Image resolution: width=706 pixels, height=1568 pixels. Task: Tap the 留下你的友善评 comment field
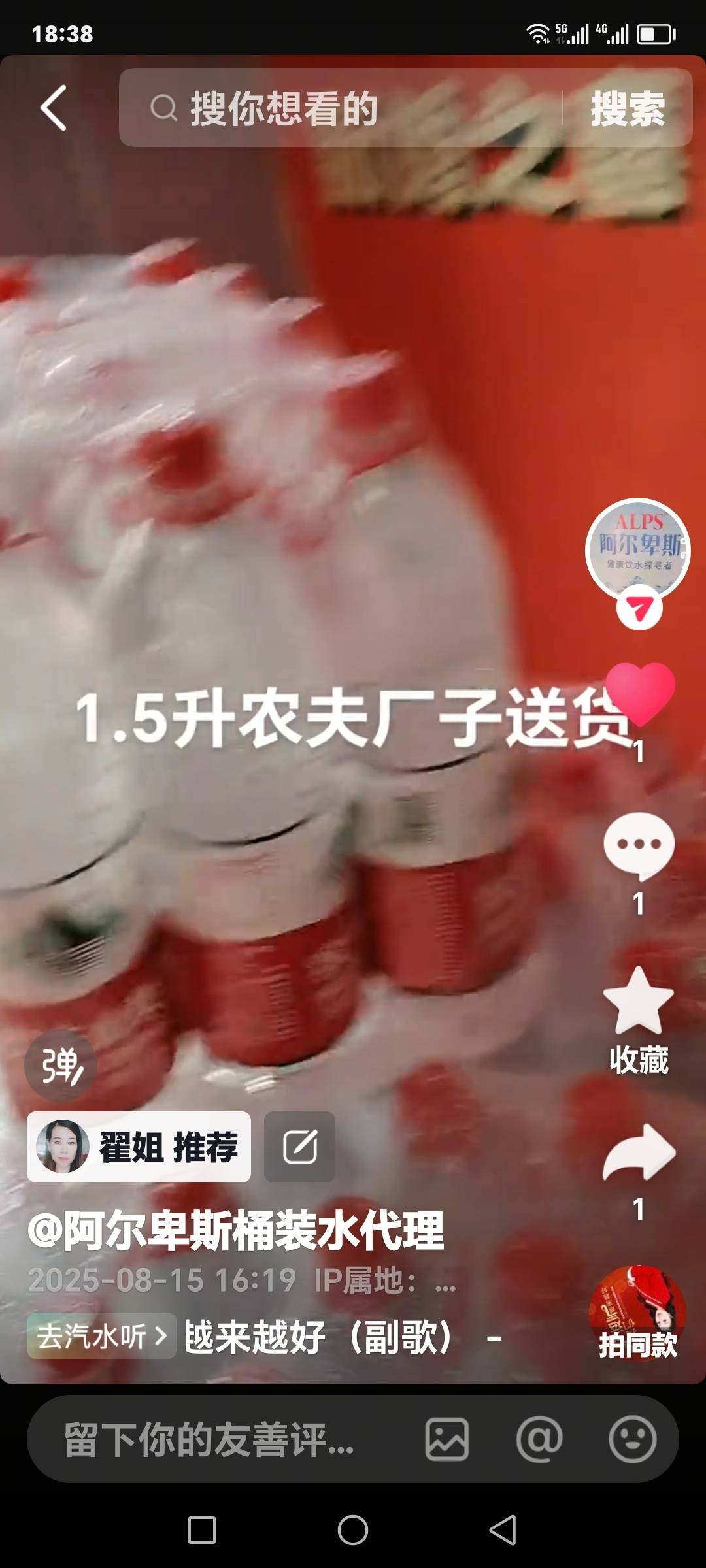(x=209, y=1439)
